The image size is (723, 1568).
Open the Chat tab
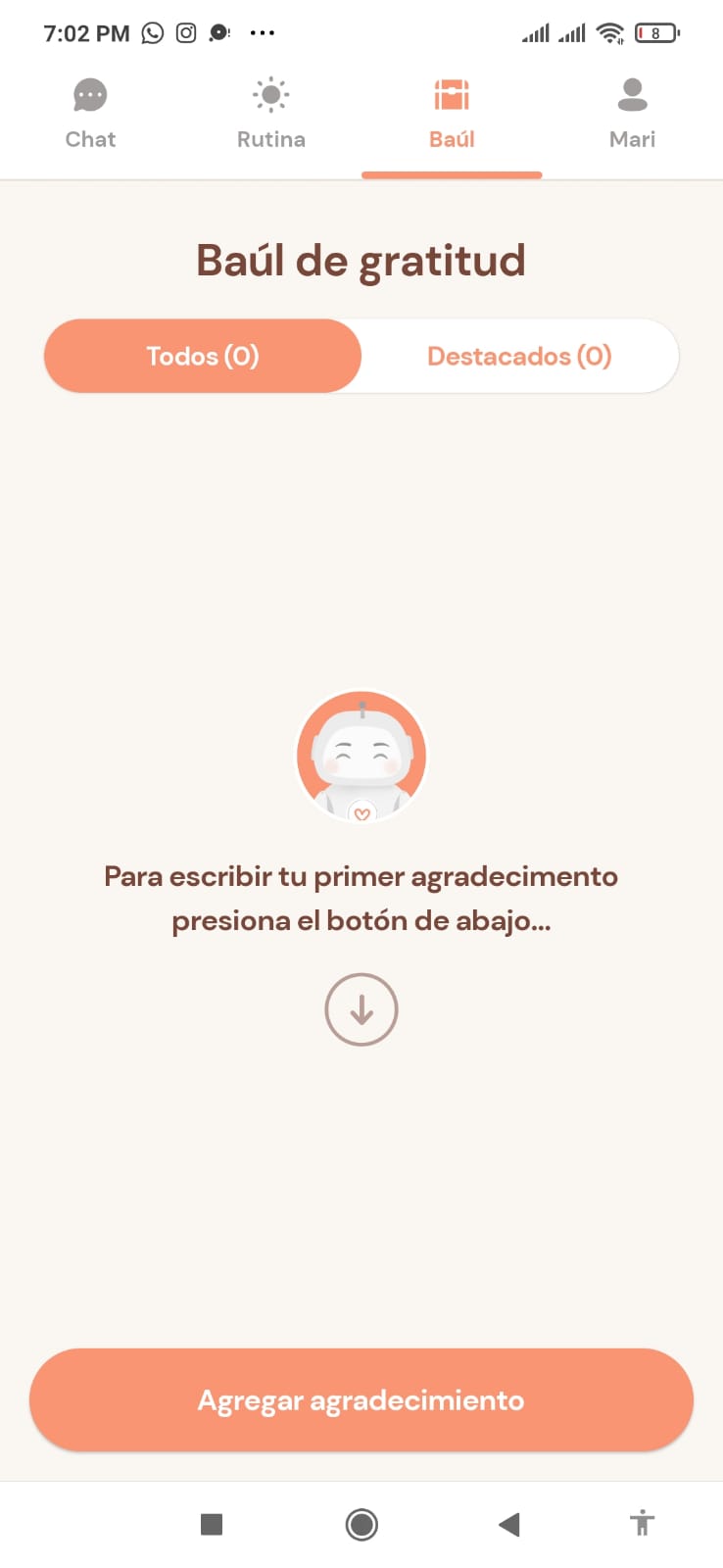[x=90, y=114]
